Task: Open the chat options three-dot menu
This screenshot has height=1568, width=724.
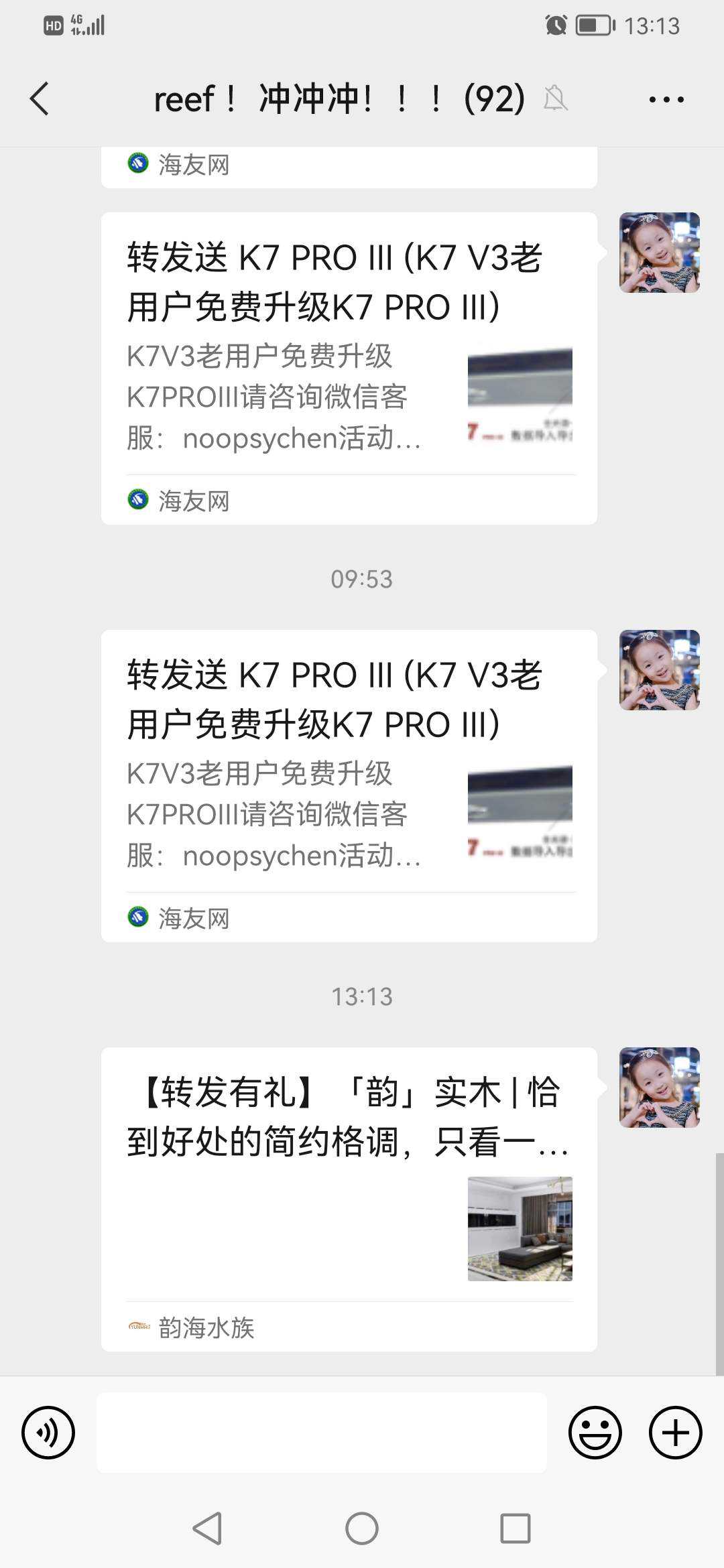Action: (x=666, y=100)
